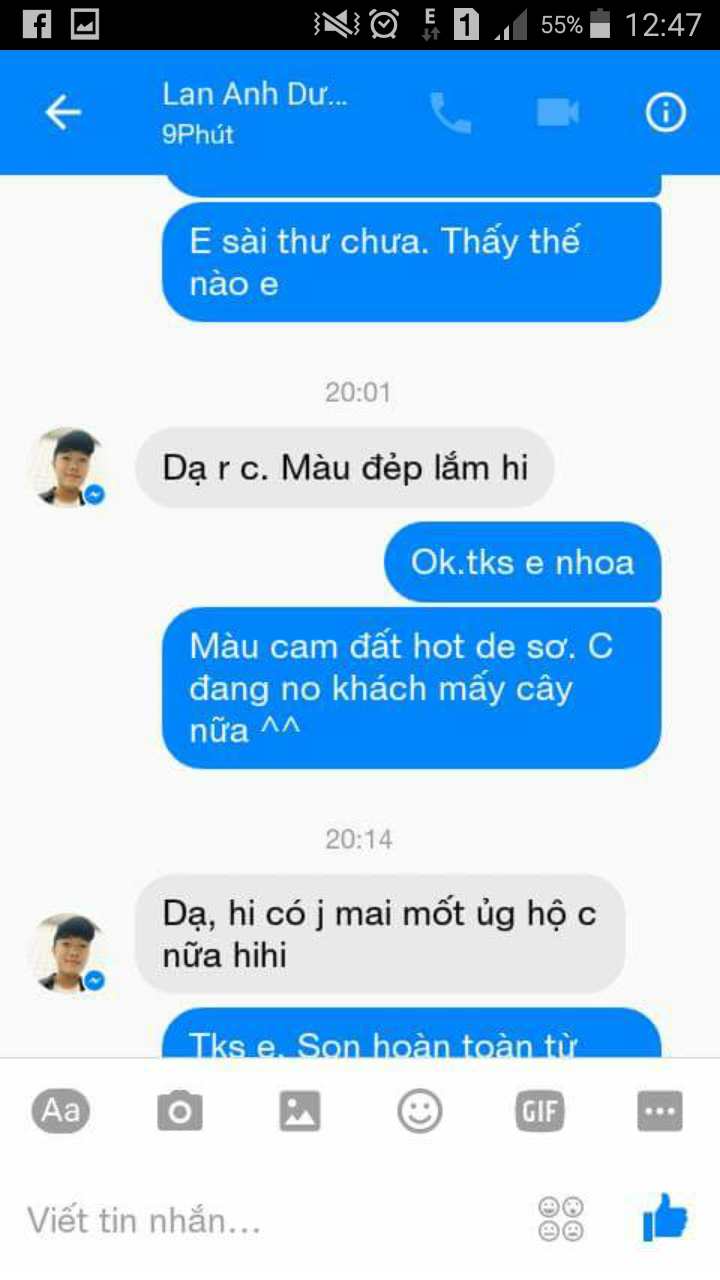
Task: Start a video call with Lan Anh
Action: pos(558,112)
